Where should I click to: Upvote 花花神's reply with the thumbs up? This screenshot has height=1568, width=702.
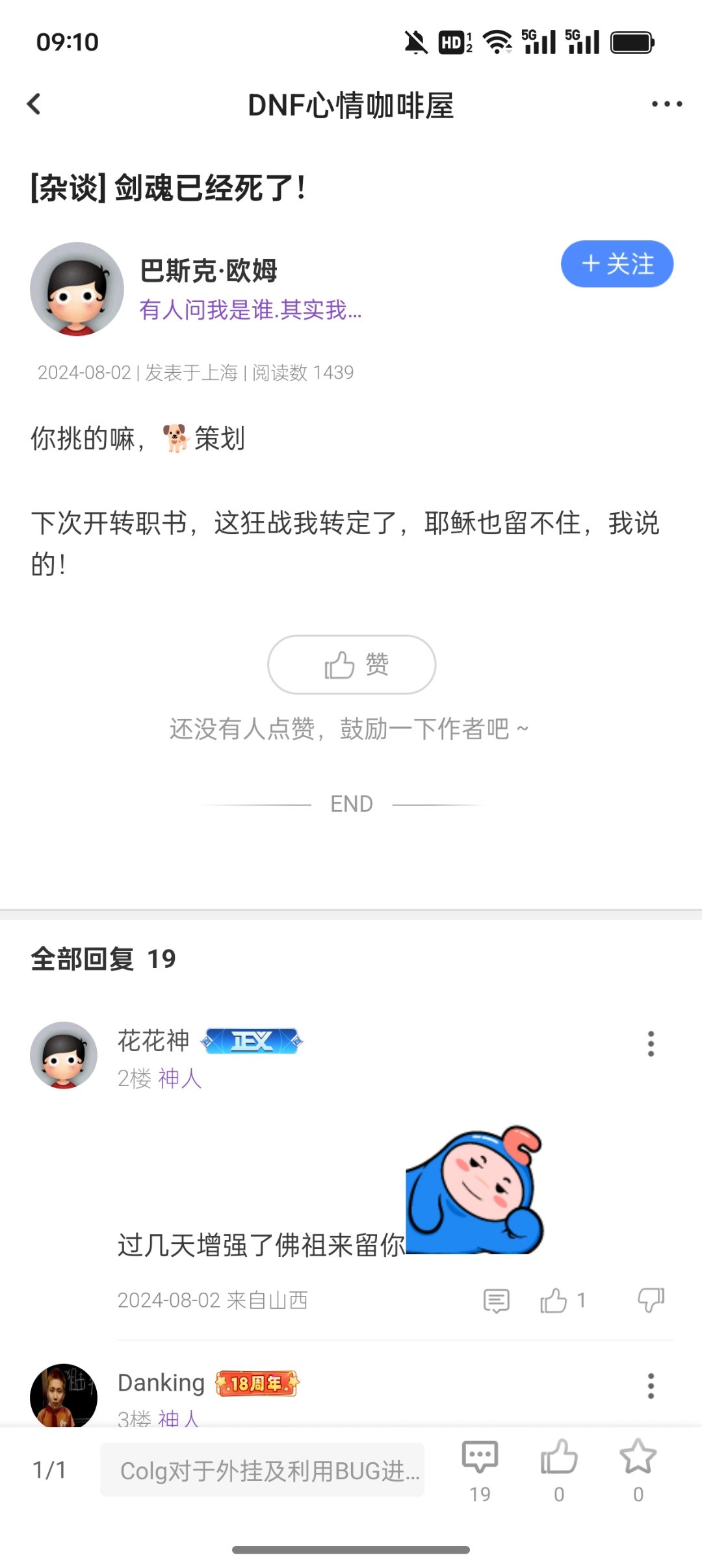(x=553, y=1300)
